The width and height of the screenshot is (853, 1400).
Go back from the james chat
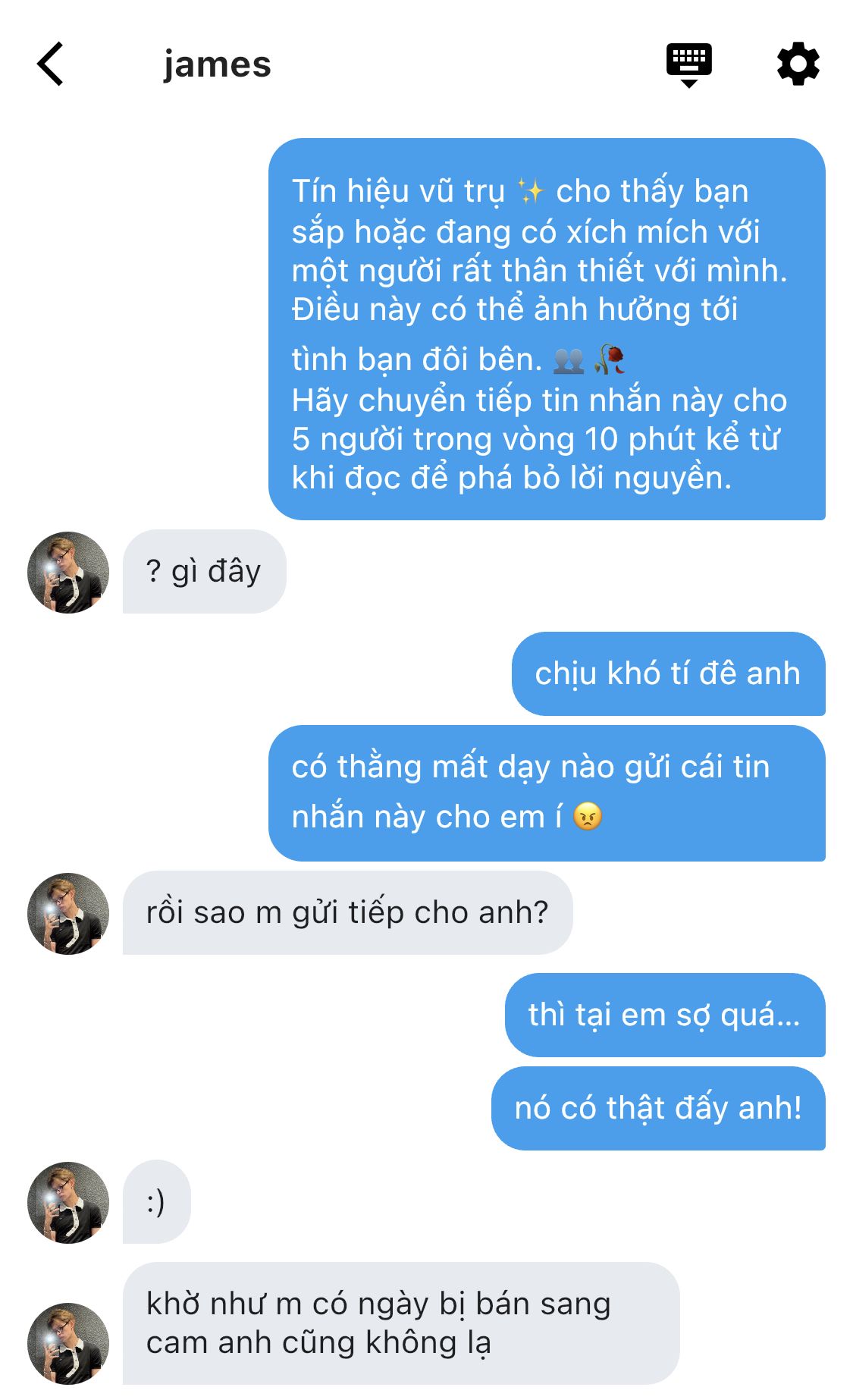pyautogui.click(x=51, y=64)
